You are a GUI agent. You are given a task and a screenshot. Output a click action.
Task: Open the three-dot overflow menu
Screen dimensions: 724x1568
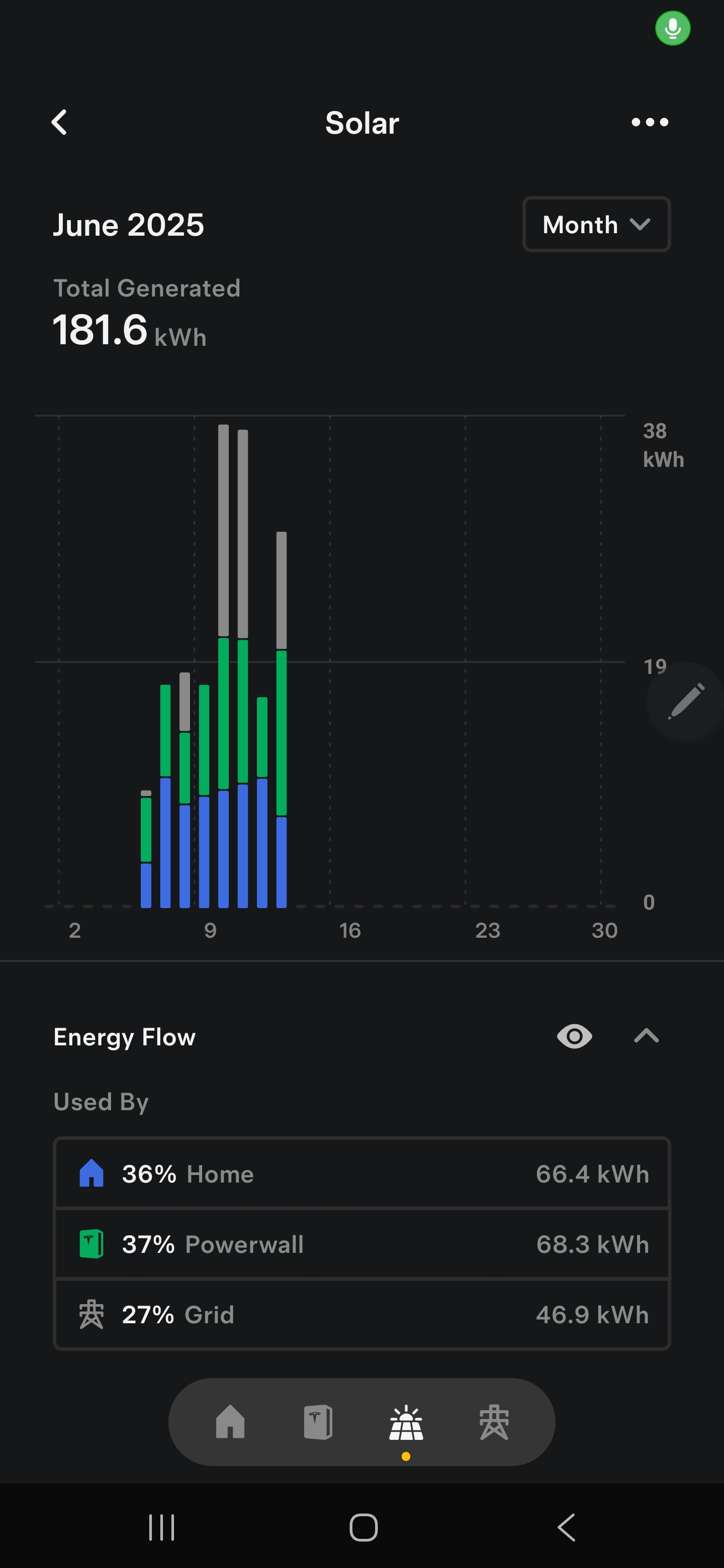(650, 122)
